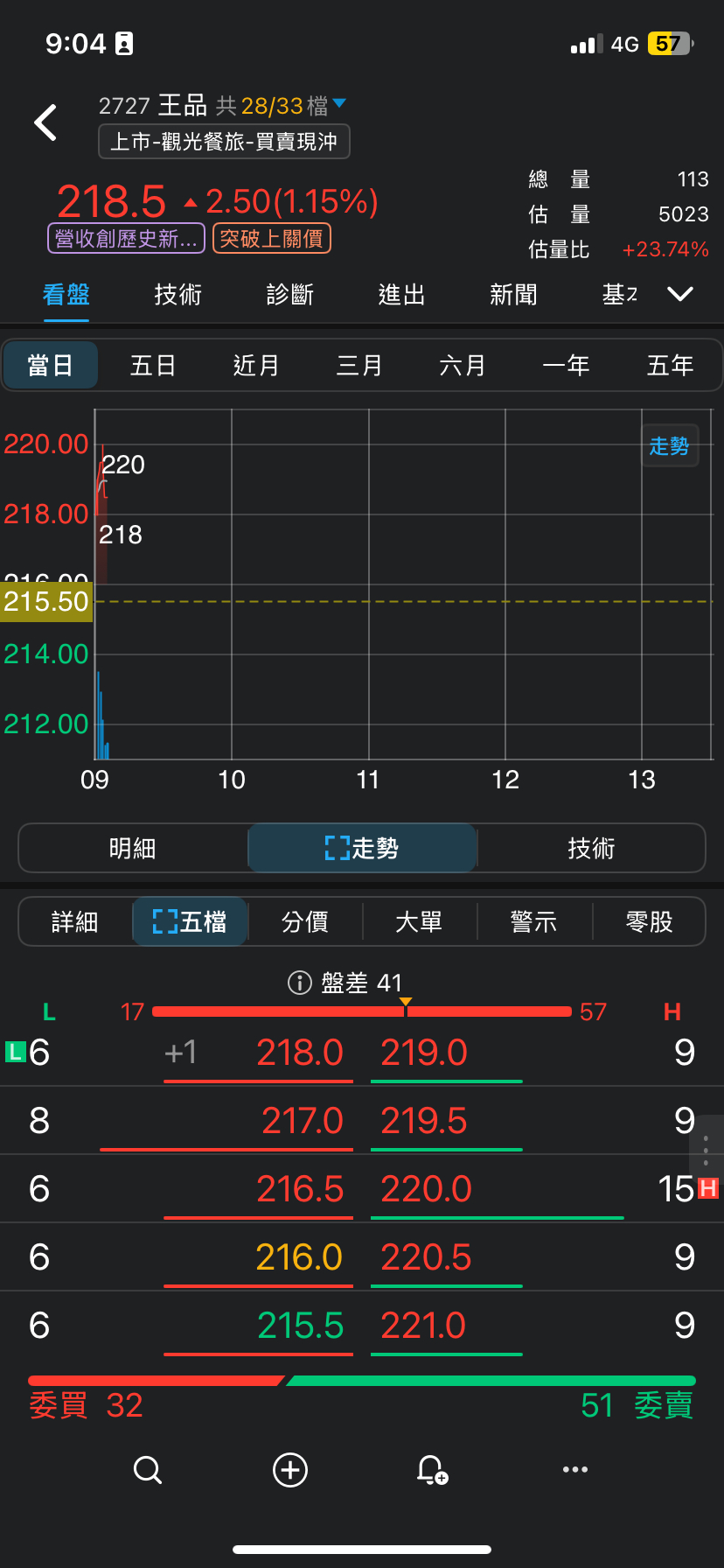The height and width of the screenshot is (1568, 724).
Task: Open the 大單 tab
Action: point(419,921)
